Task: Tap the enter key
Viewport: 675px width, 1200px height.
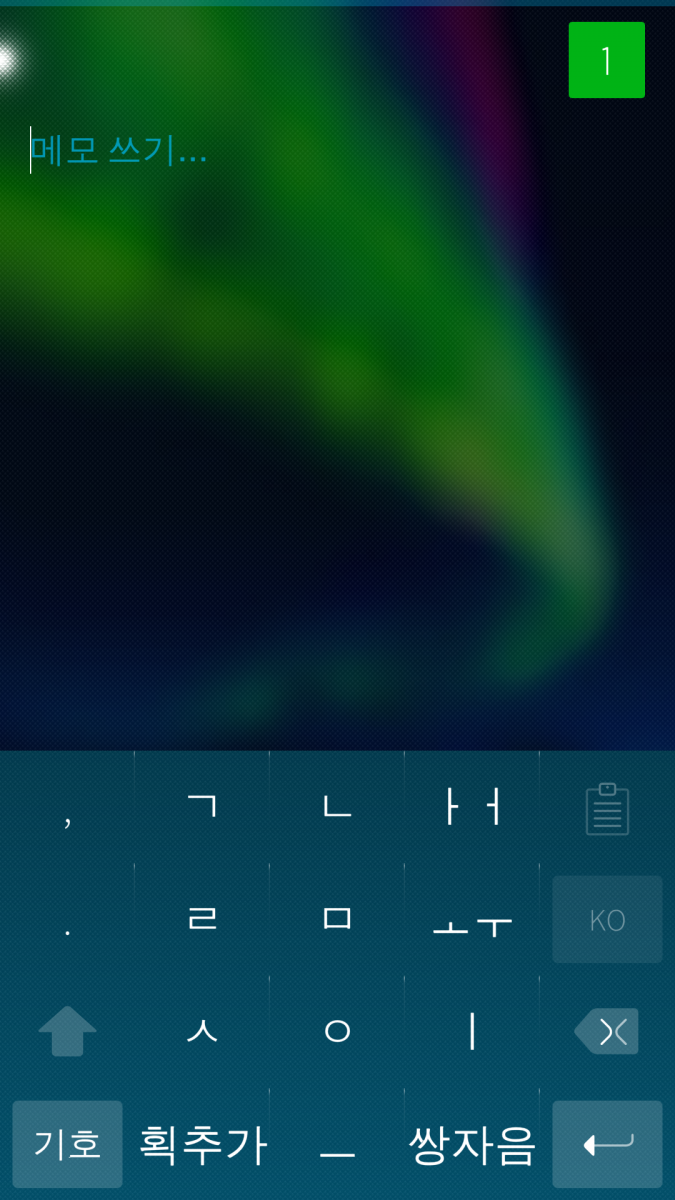Action: (607, 1144)
